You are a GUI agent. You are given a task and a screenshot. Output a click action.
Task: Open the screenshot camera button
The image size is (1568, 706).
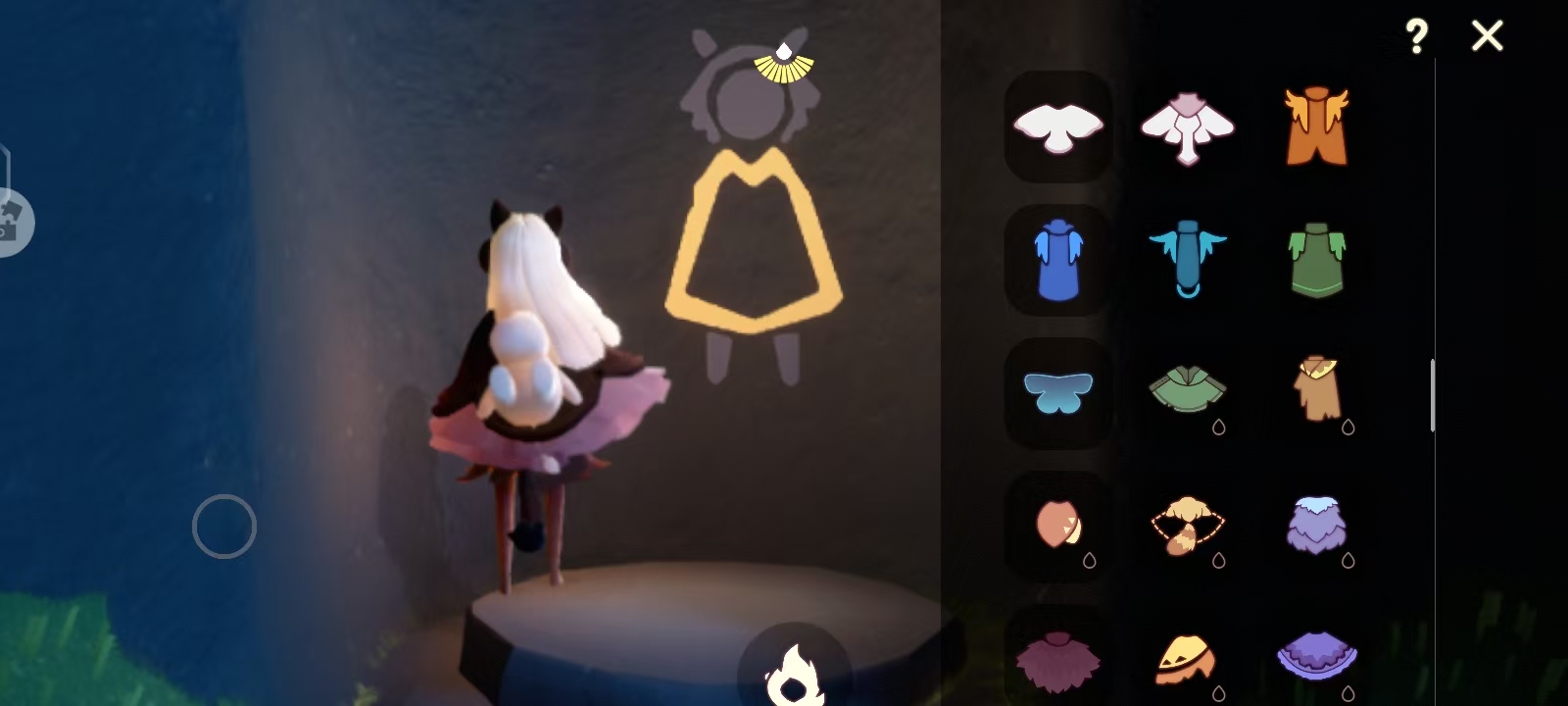[10, 224]
